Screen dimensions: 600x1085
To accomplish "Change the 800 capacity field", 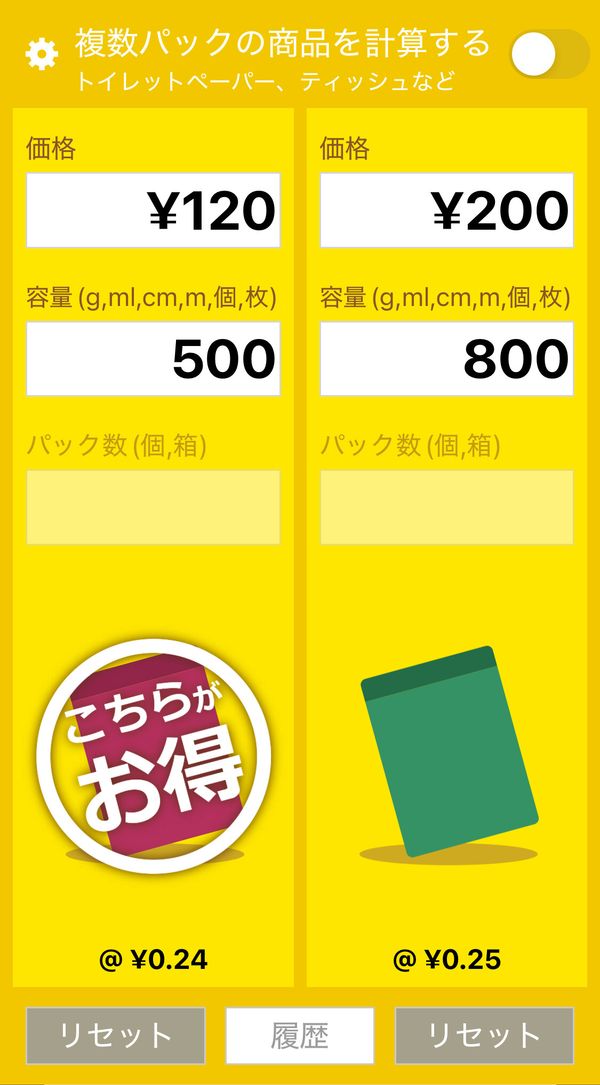I will [447, 359].
